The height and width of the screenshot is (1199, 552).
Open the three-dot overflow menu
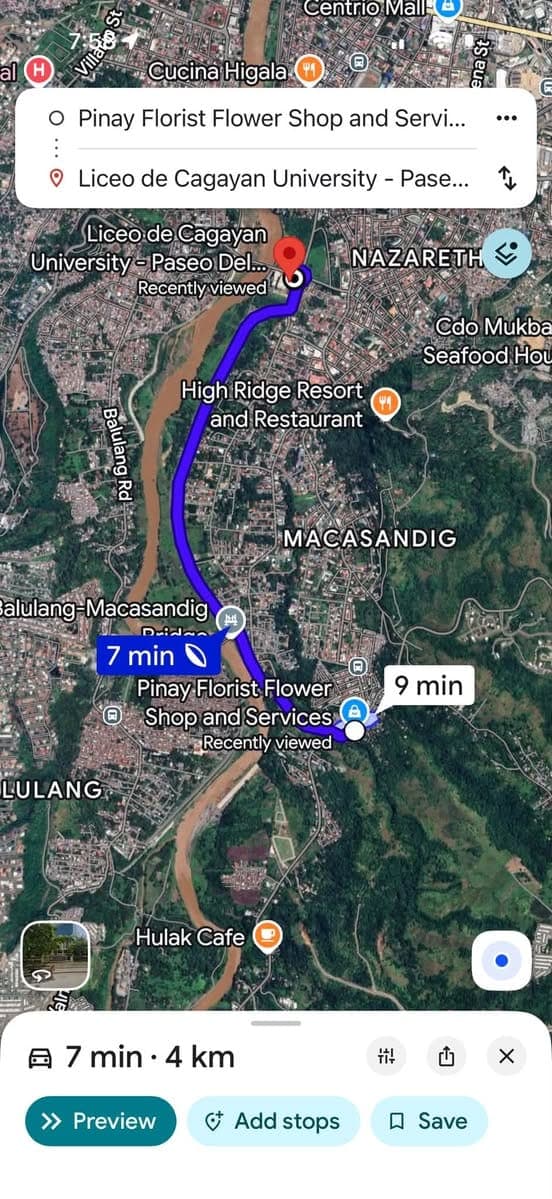506,119
